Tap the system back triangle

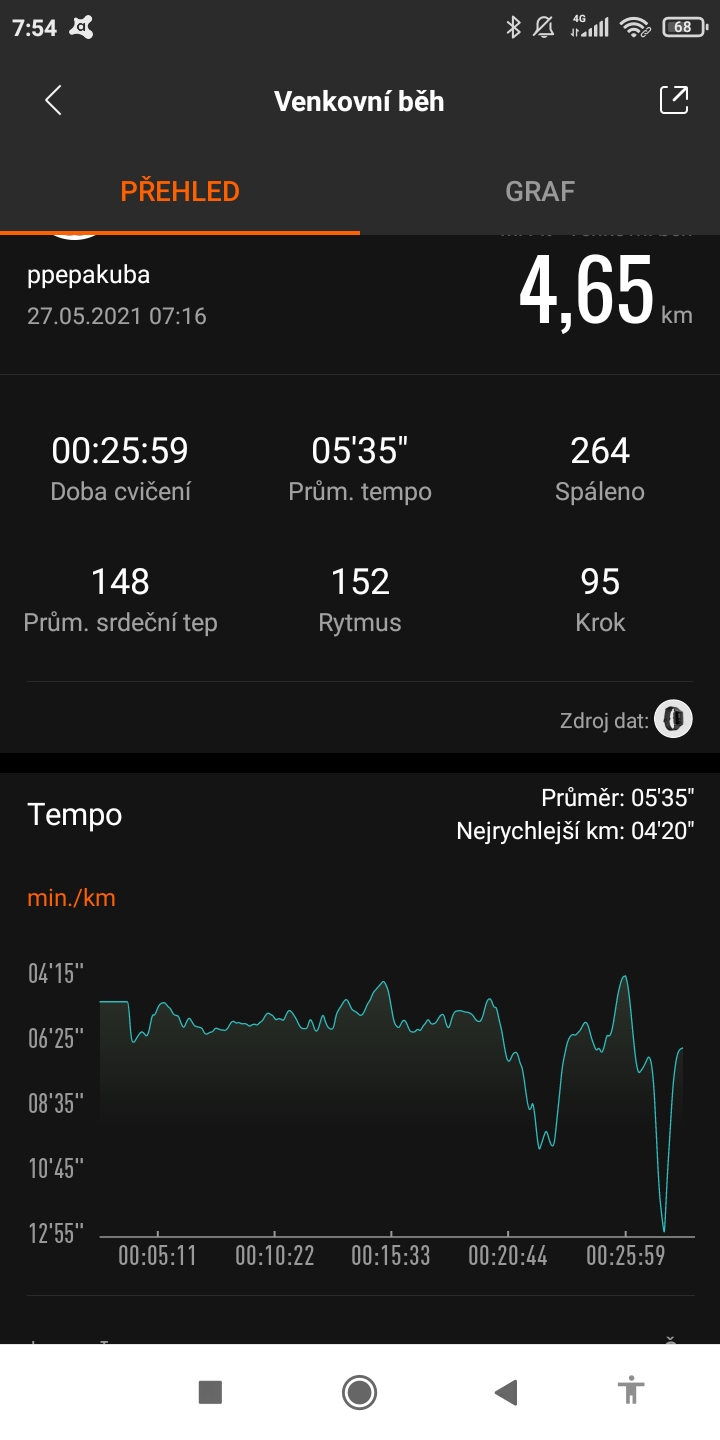tap(507, 1391)
